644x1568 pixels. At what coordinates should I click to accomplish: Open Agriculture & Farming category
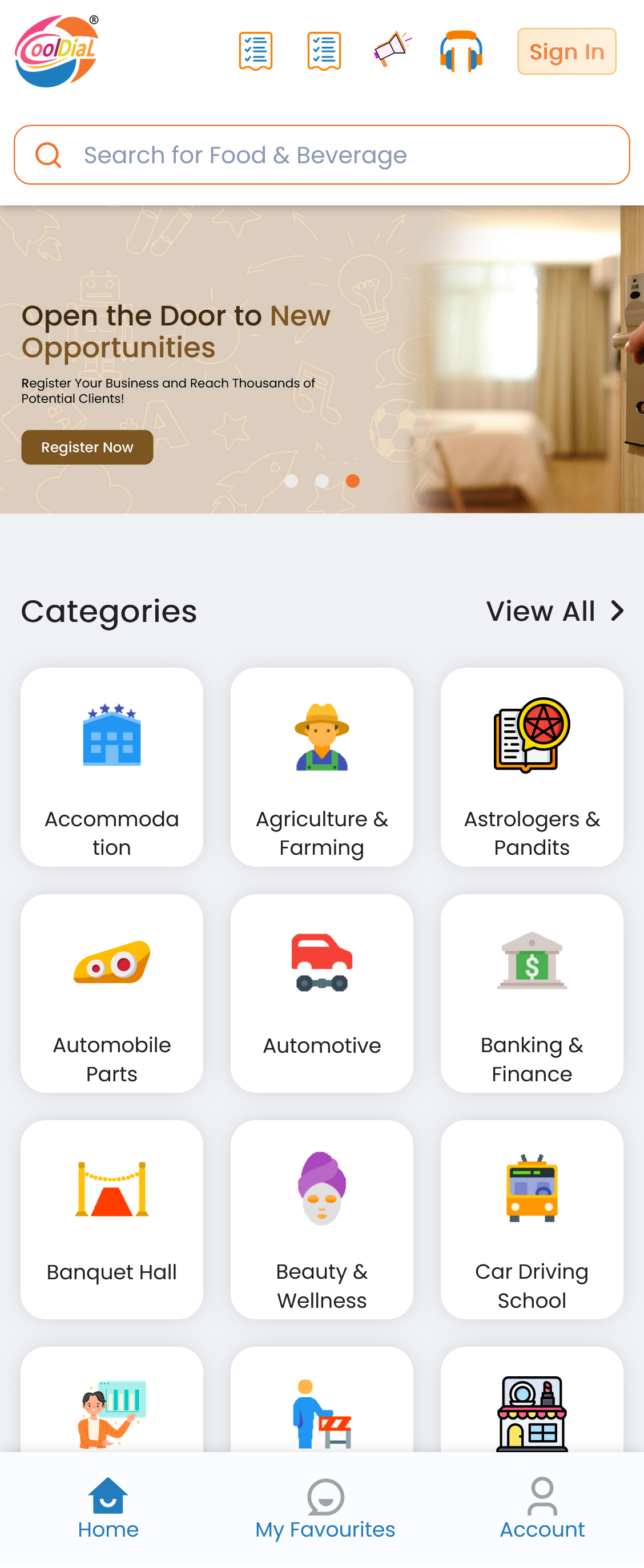[x=321, y=766]
